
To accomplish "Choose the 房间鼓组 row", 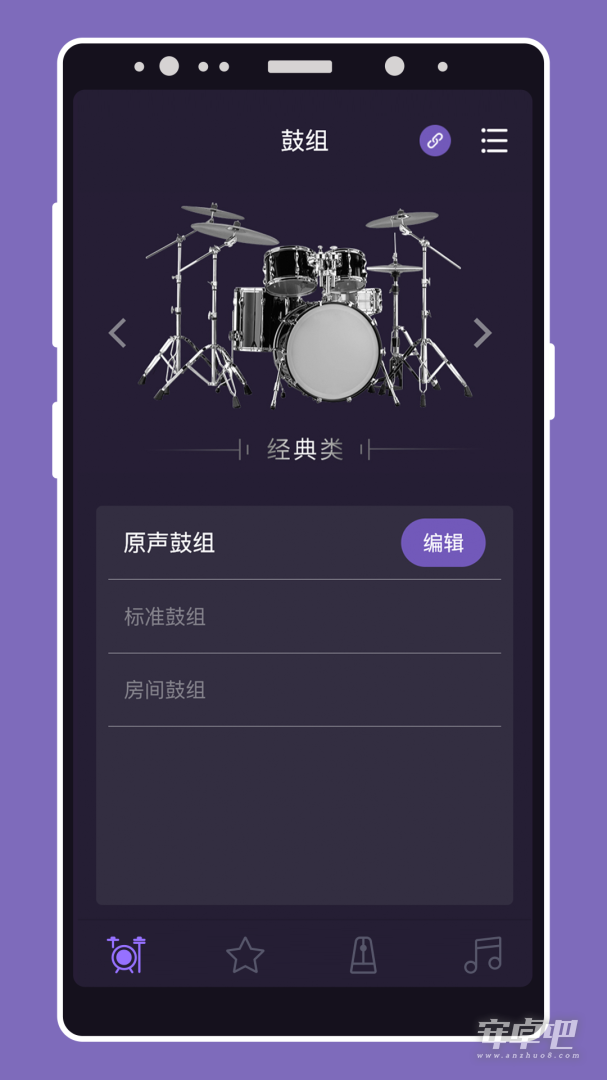I will pyautogui.click(x=305, y=689).
